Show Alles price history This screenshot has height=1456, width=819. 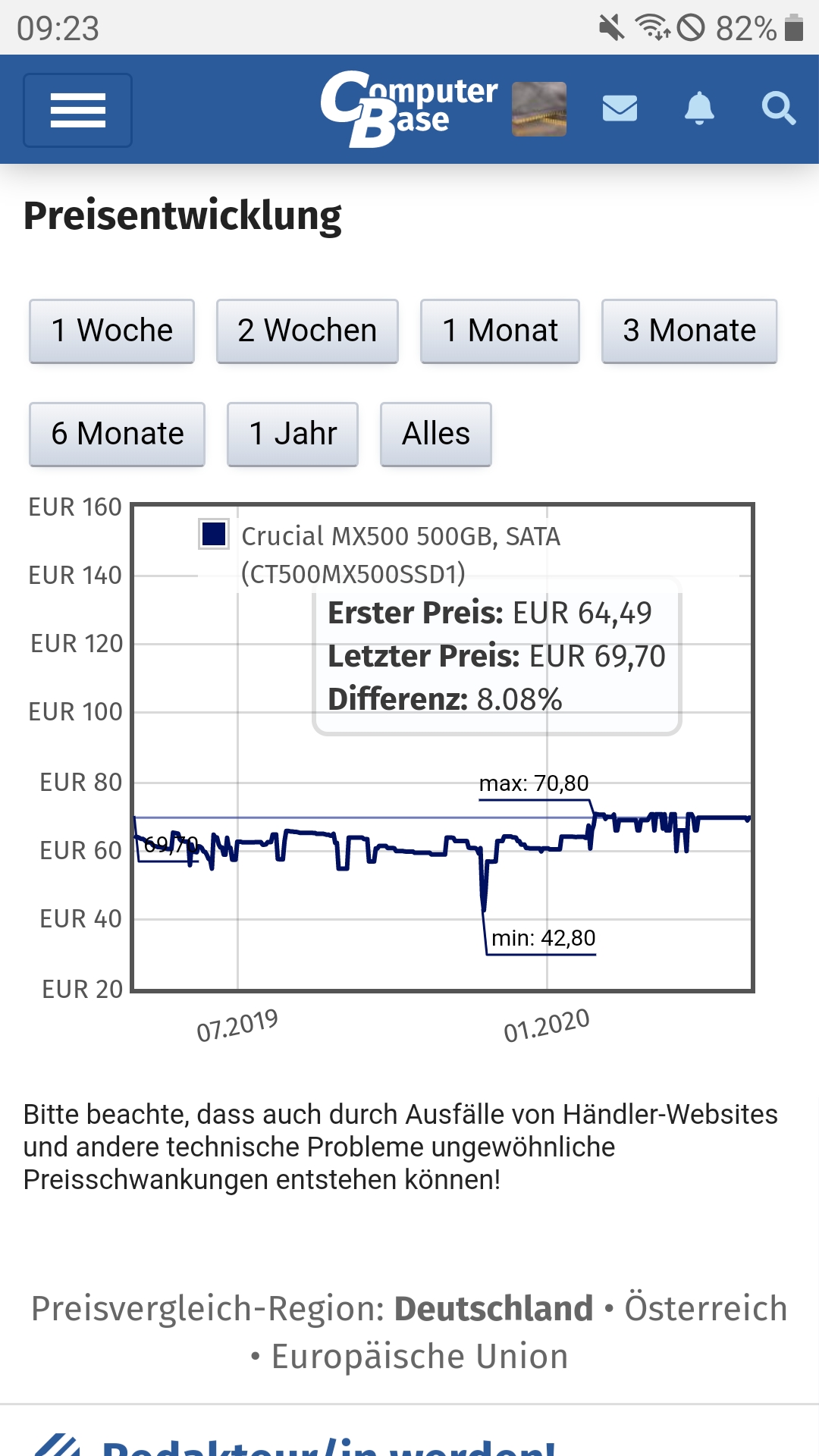click(436, 434)
